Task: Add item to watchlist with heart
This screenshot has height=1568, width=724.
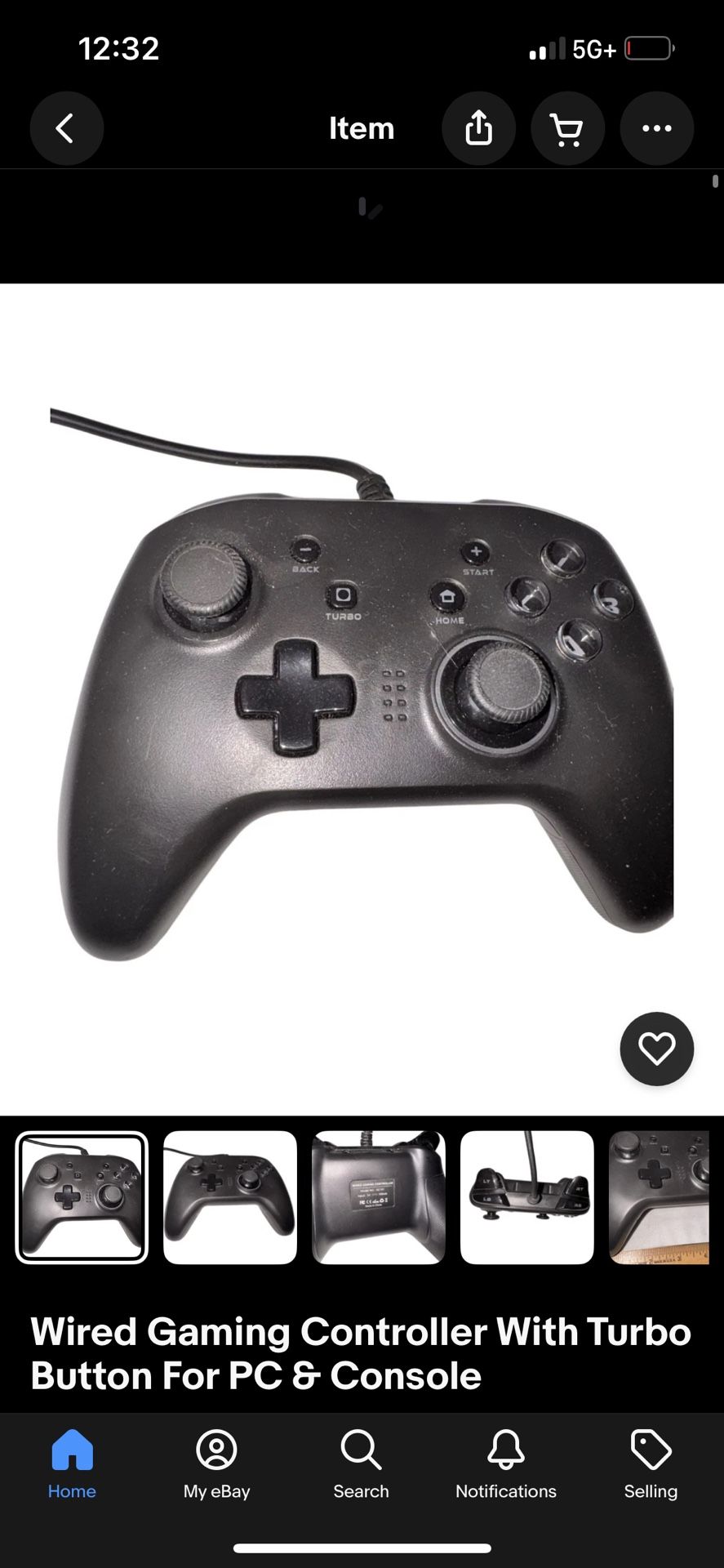Action: click(x=656, y=1049)
